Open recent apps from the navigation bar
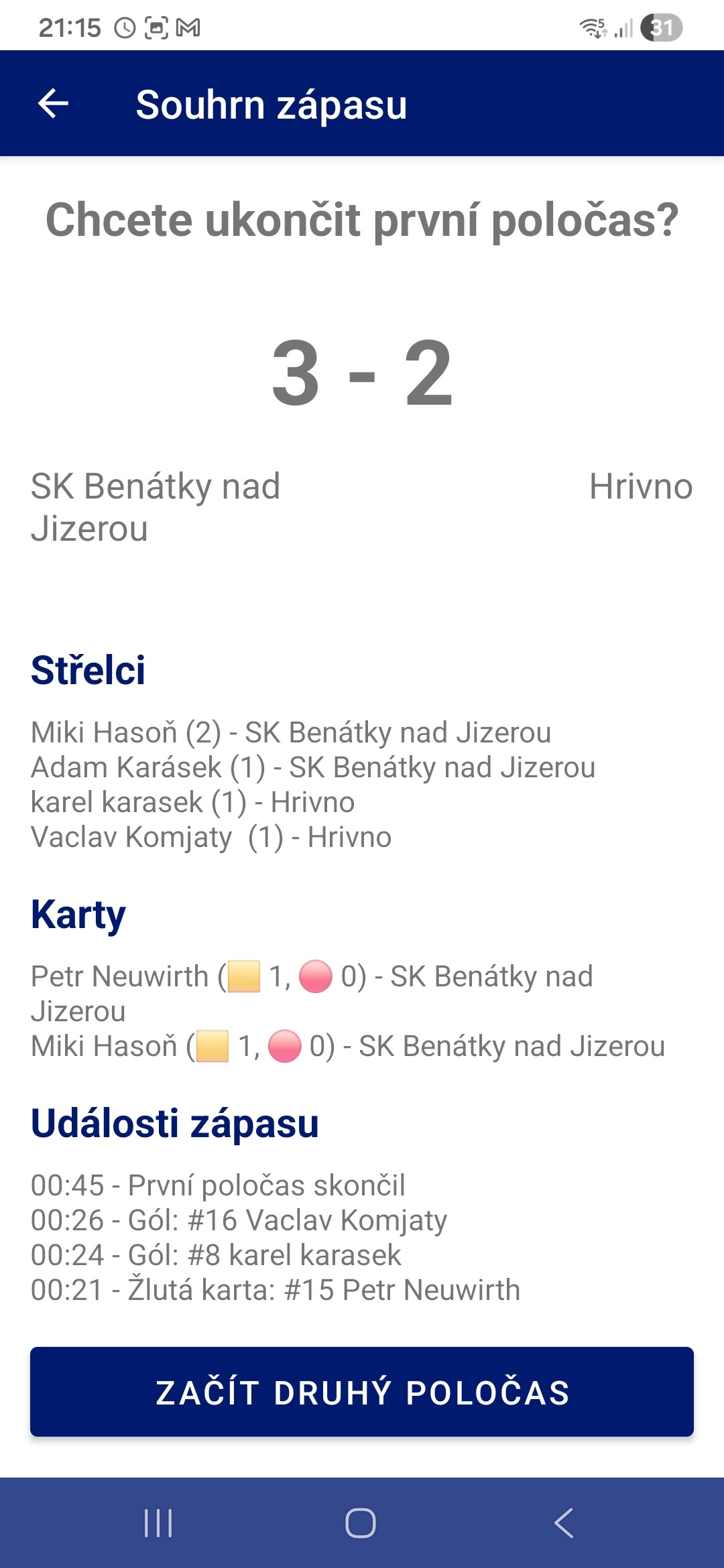The width and height of the screenshot is (724, 1568). (158, 1523)
